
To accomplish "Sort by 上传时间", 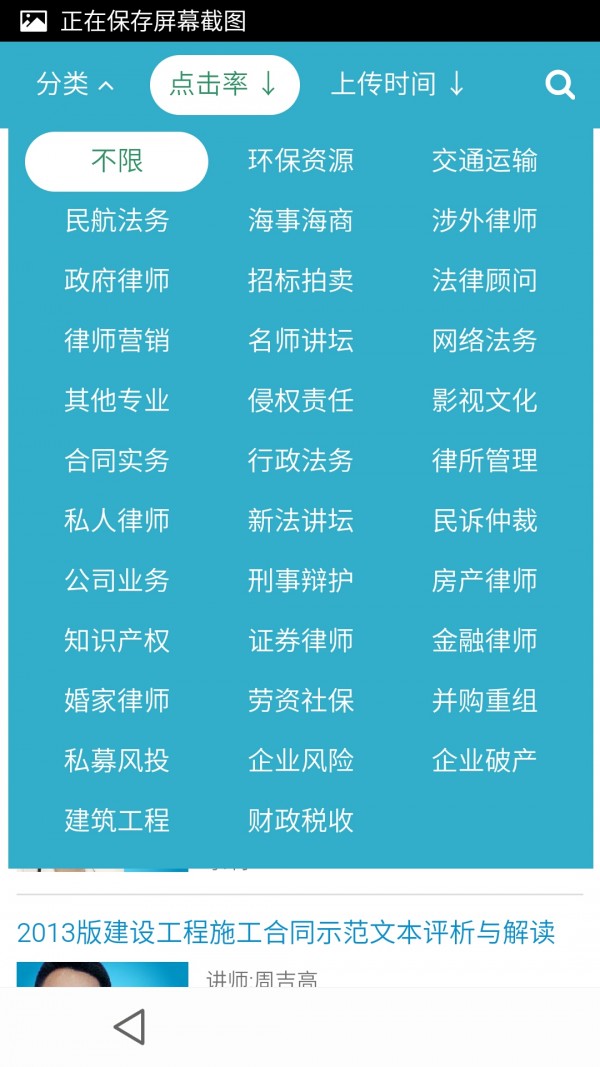I will point(398,85).
